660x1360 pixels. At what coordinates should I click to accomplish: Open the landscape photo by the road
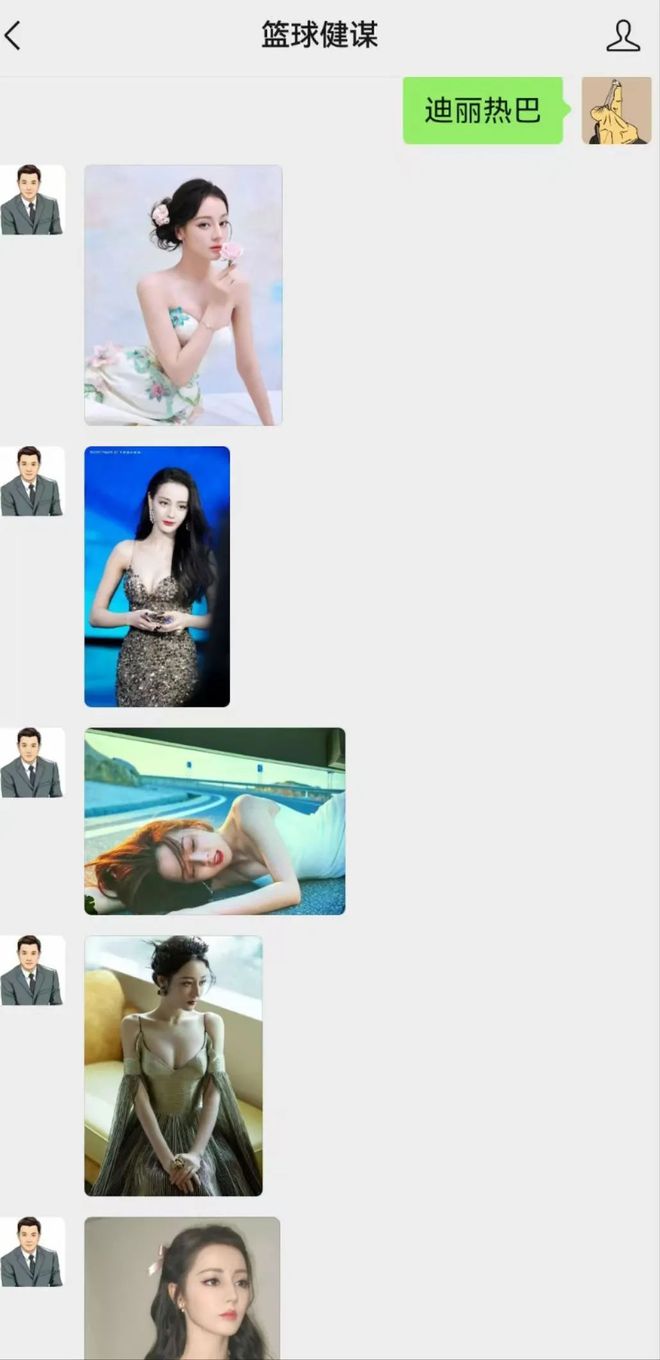(x=214, y=820)
